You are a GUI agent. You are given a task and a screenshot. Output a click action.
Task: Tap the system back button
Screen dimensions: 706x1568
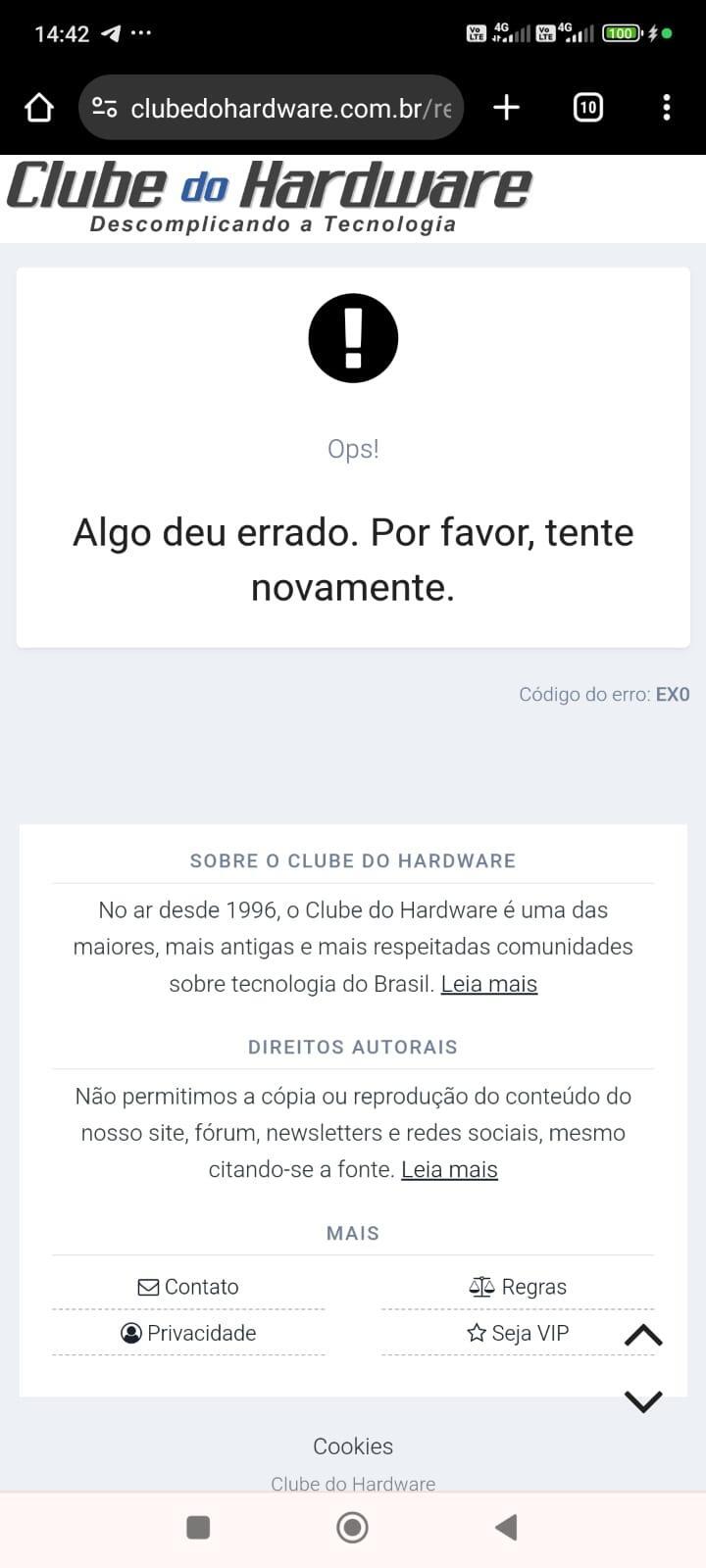coord(506,1527)
